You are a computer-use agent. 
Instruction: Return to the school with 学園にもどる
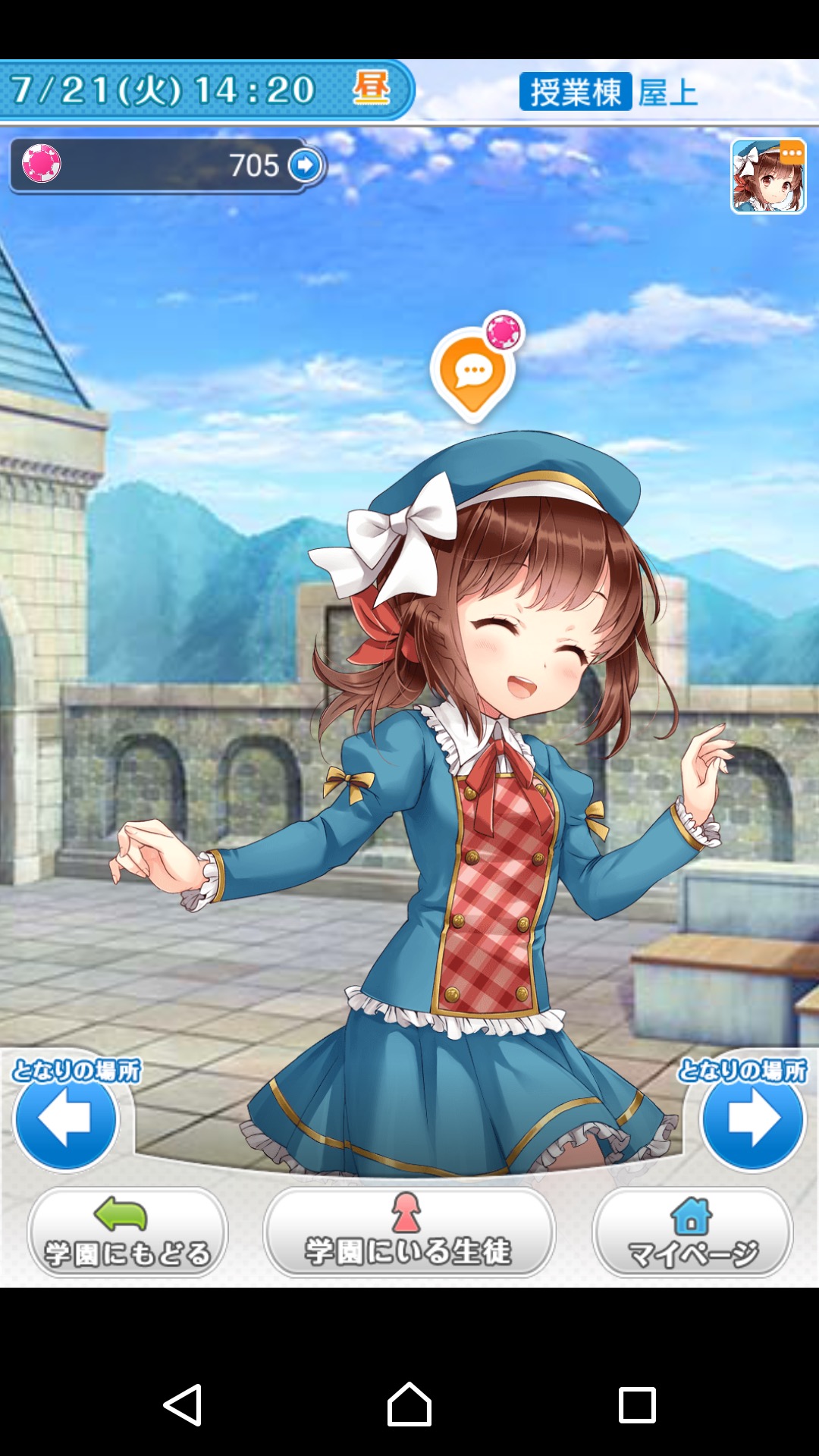pyautogui.click(x=127, y=1232)
